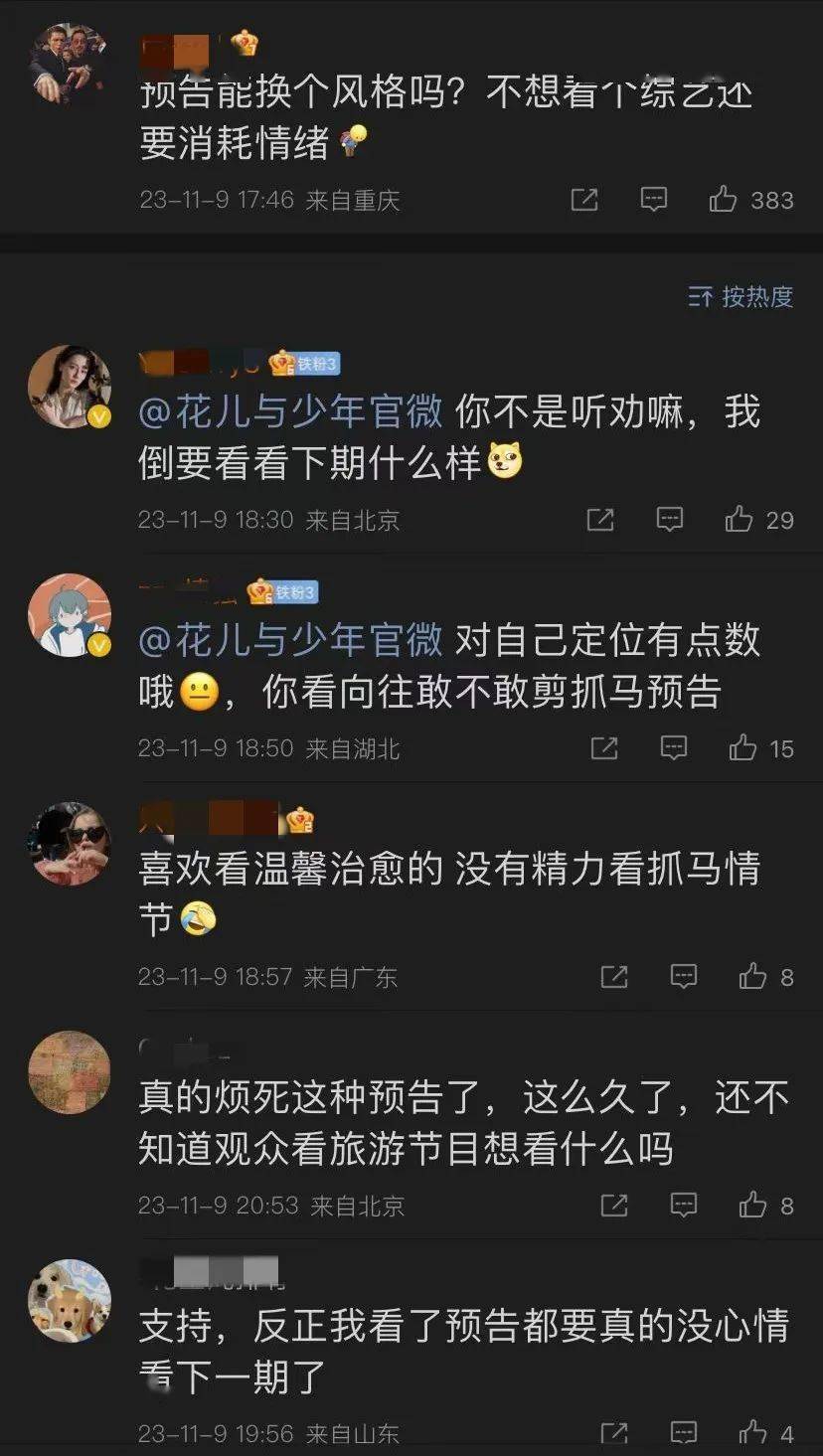Share the 18:30 reply from 北京
The width and height of the screenshot is (823, 1456).
click(600, 519)
